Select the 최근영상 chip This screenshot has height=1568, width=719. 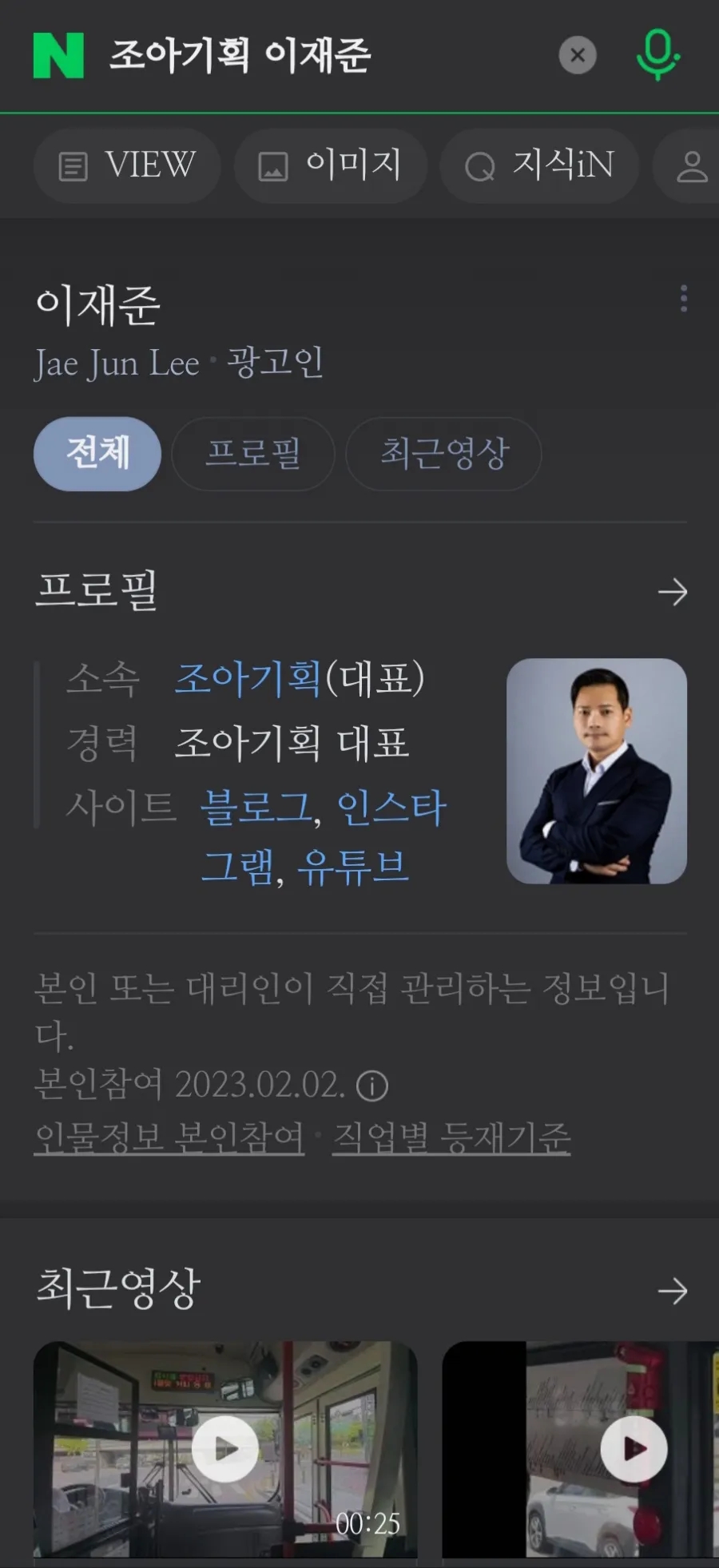pos(443,454)
